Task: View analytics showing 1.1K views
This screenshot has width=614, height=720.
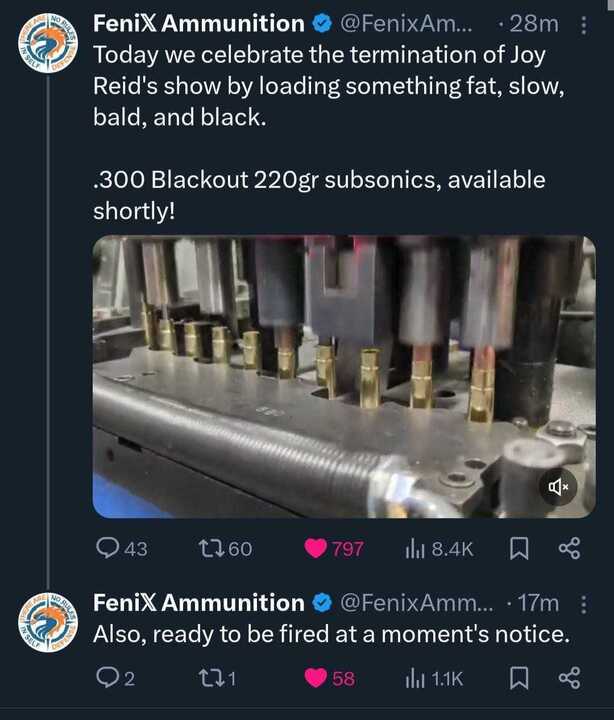Action: [434, 678]
